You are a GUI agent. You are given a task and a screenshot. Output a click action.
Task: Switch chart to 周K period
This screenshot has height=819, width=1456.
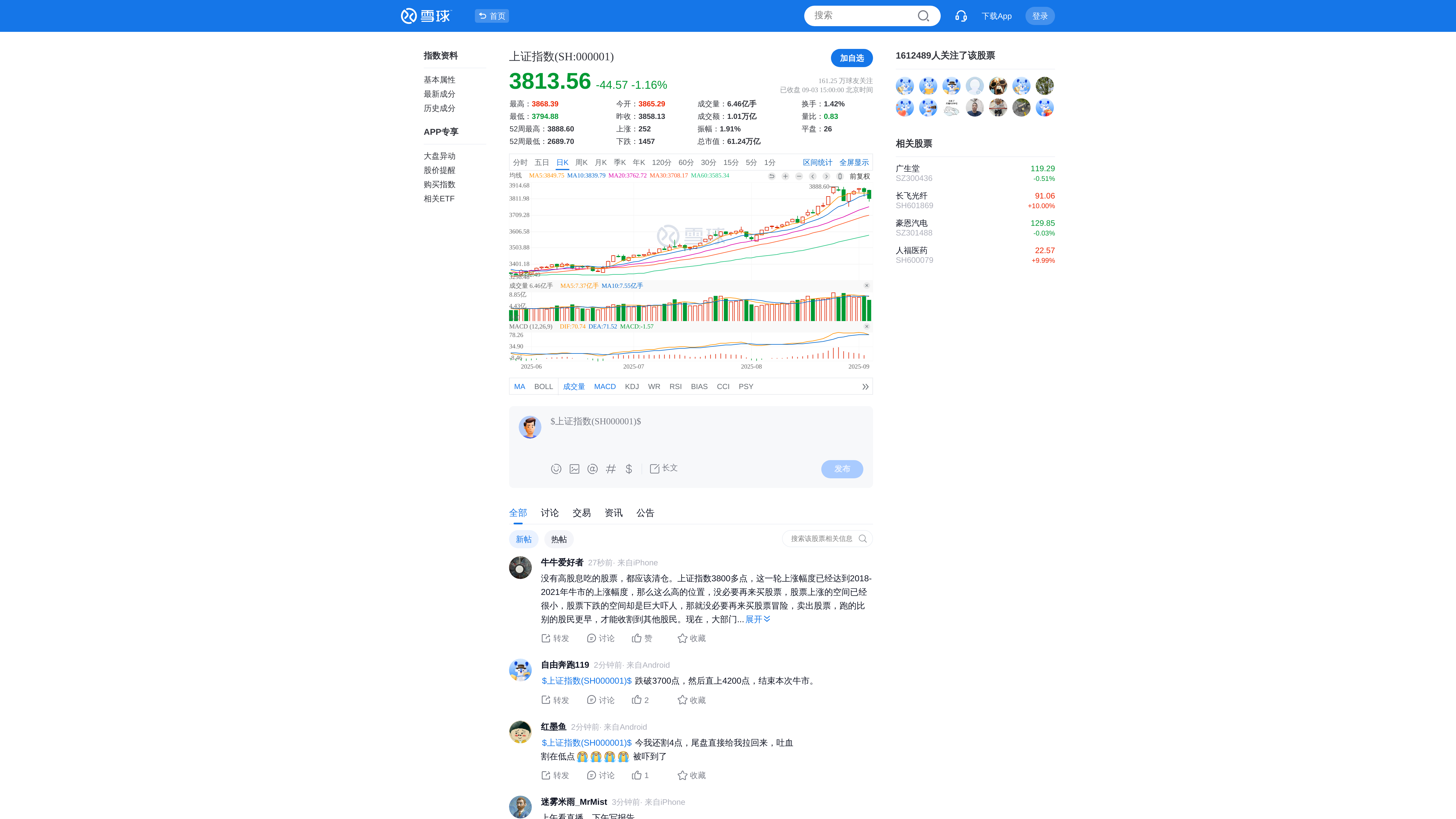click(581, 162)
